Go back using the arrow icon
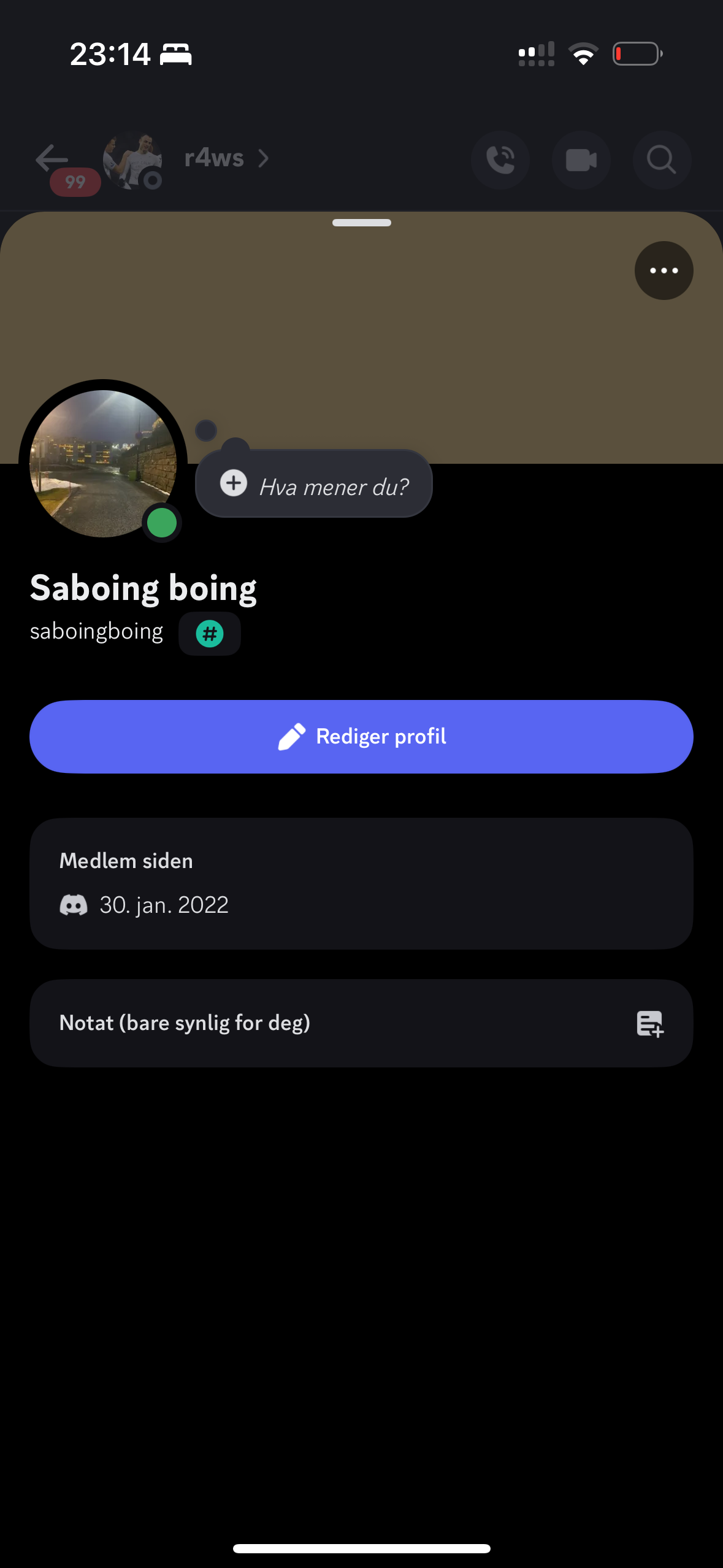The image size is (723, 1568). coord(52,159)
